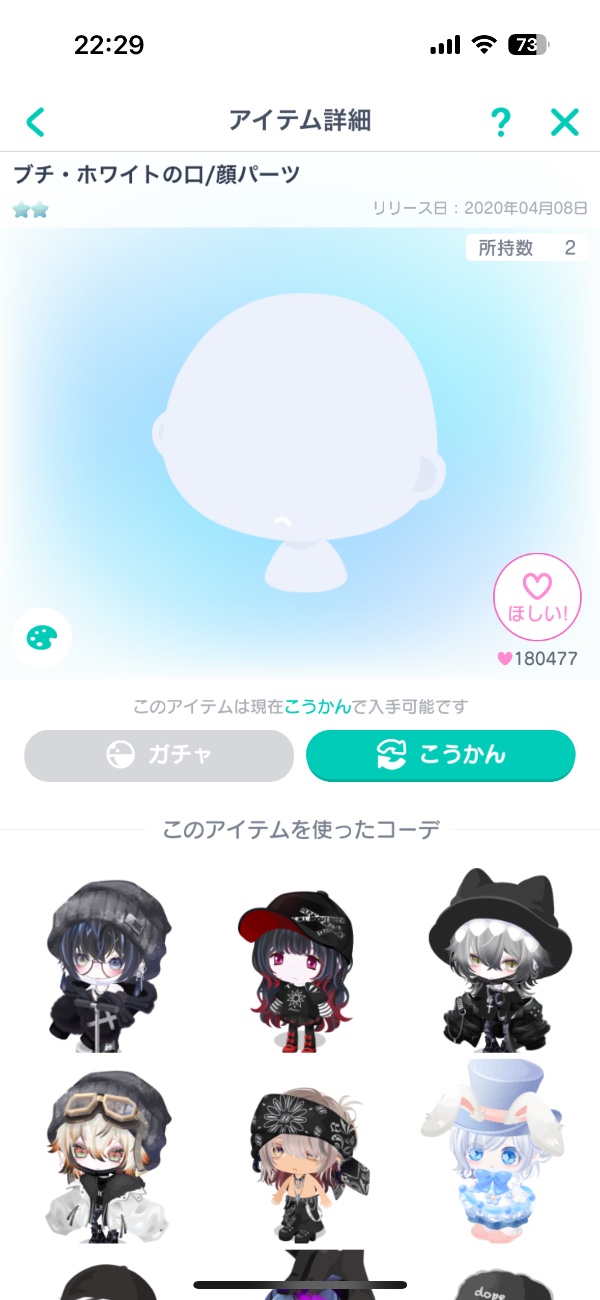Follow the こうかん text link

click(x=317, y=707)
